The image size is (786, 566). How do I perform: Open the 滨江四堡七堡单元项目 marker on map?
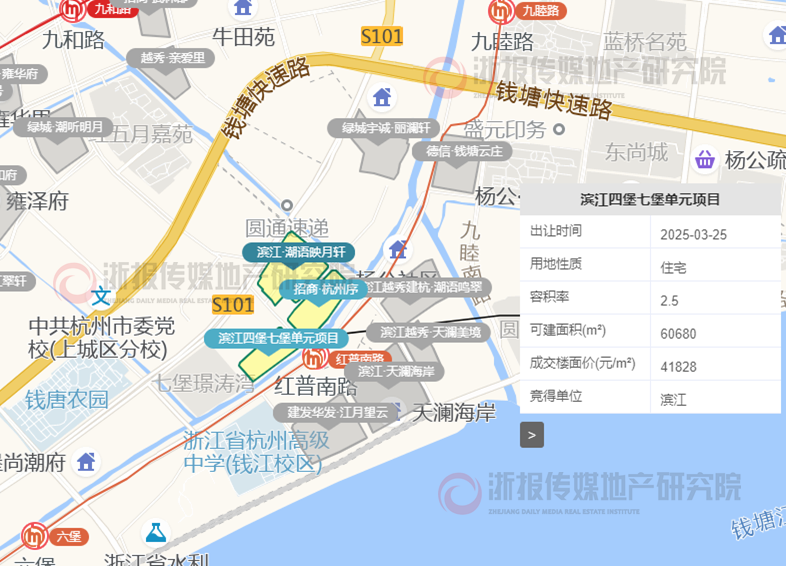277,338
